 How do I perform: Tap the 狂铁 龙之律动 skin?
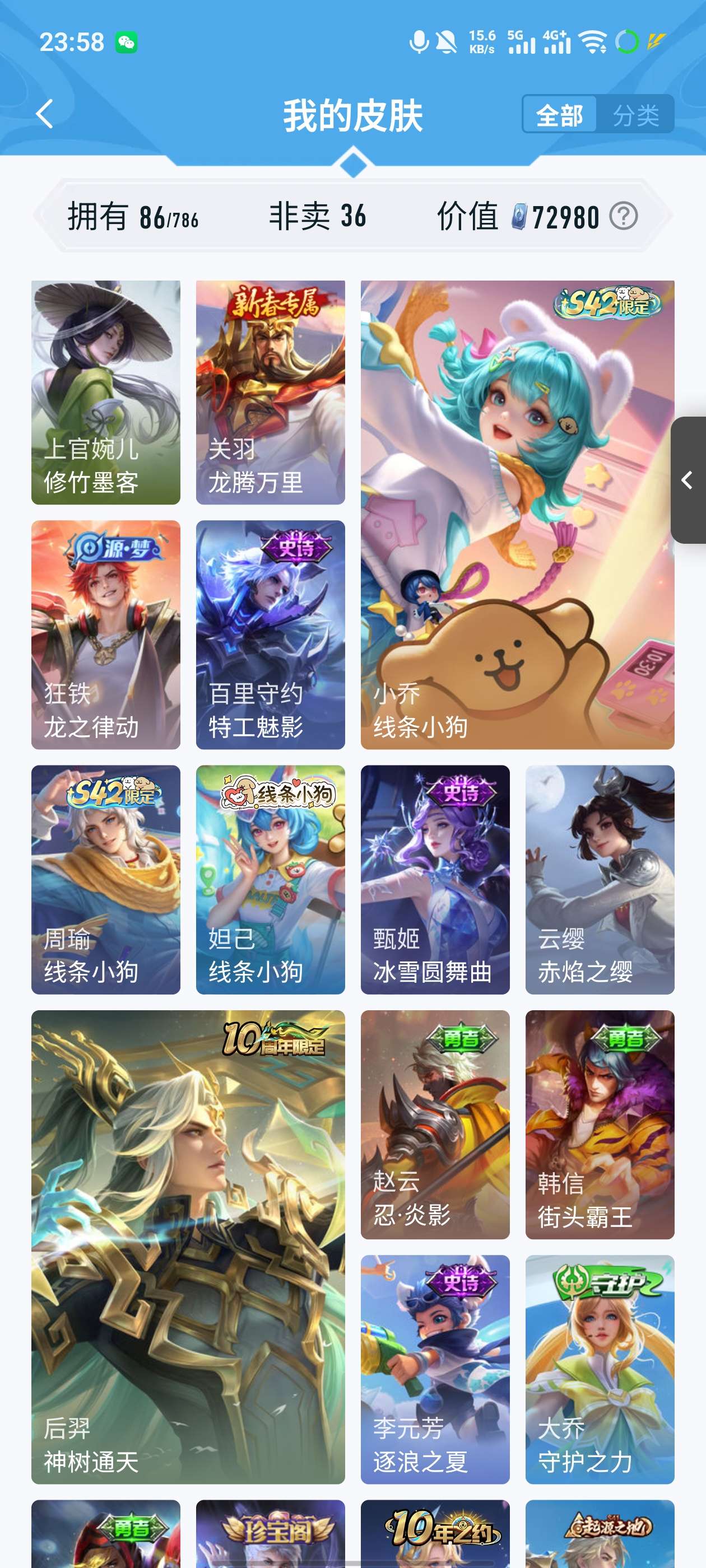106,634
